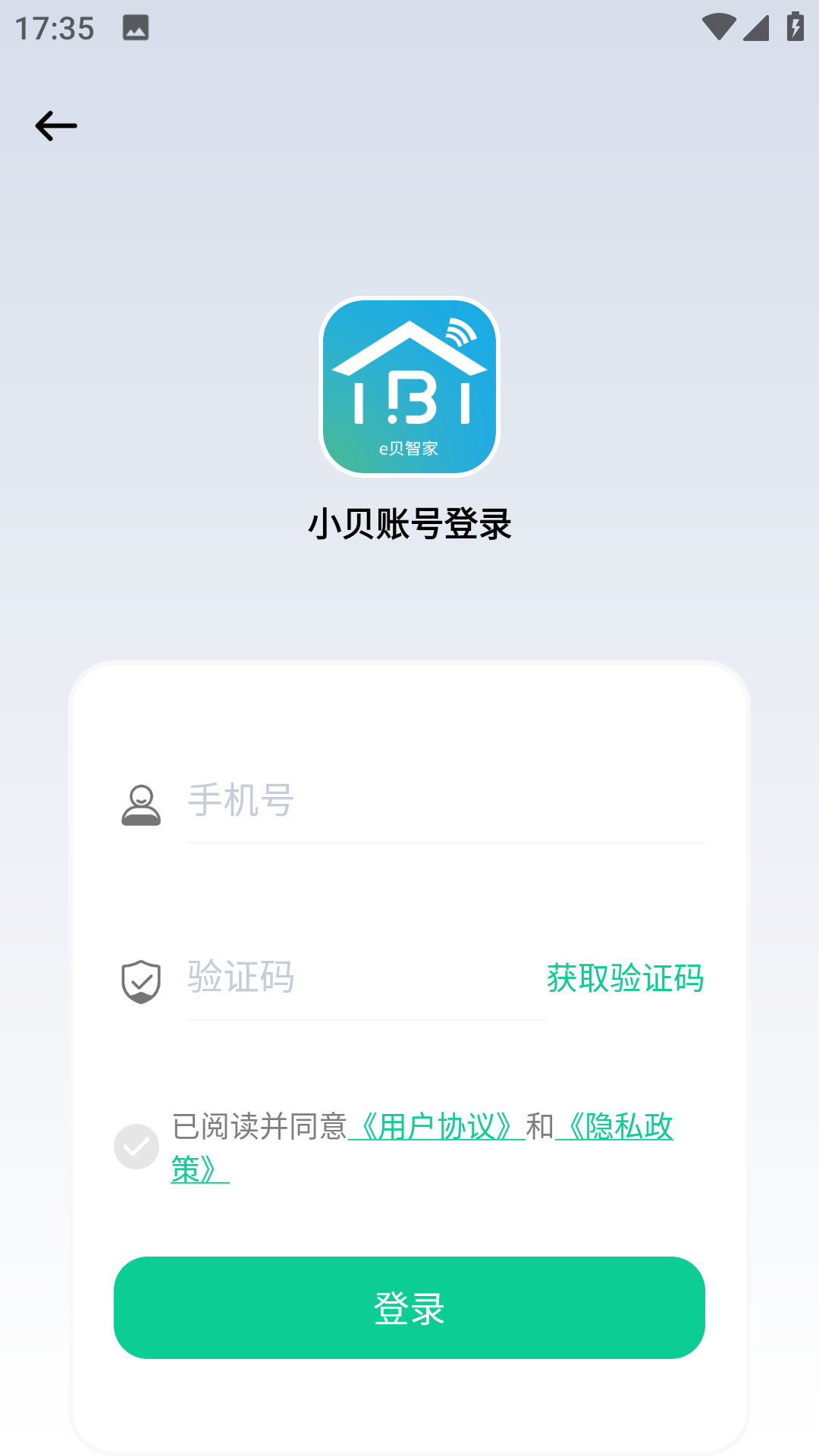Viewport: 819px width, 1456px height.
Task: Click the screenshot notification icon in status bar
Action: tap(136, 28)
